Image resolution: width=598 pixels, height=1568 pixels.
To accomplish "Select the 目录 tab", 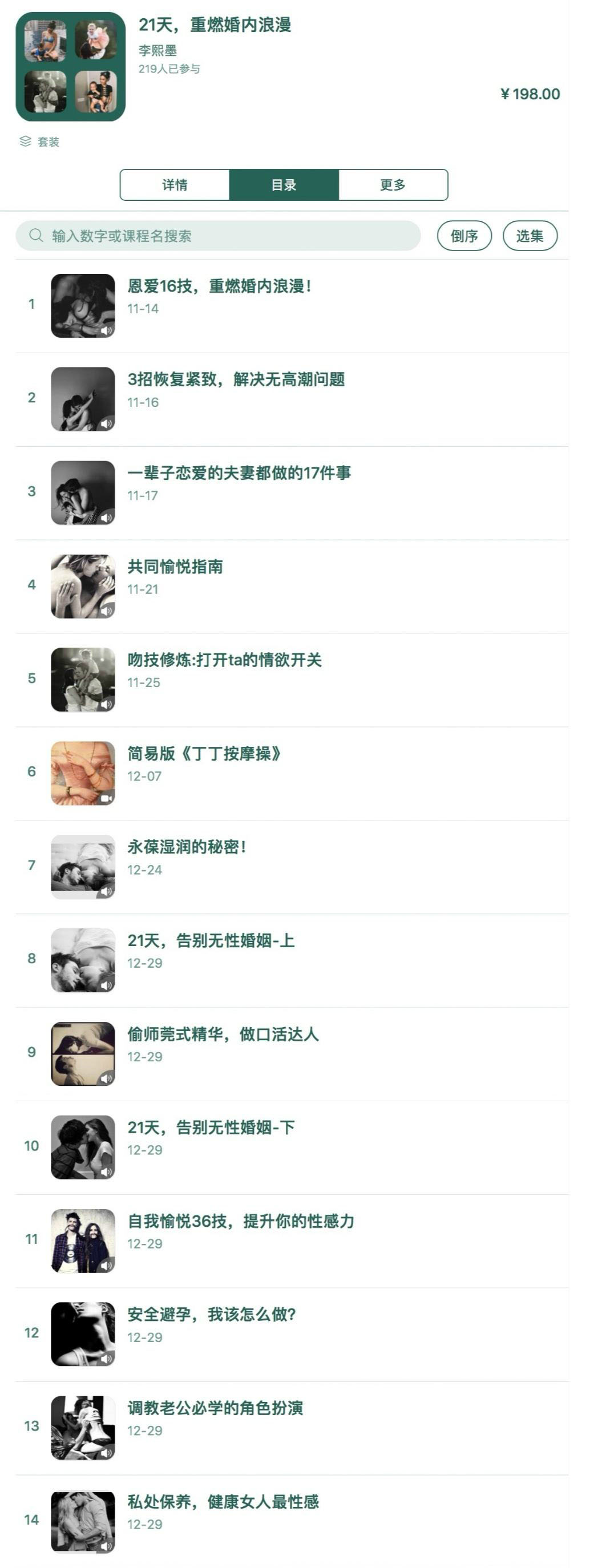I will click(284, 185).
